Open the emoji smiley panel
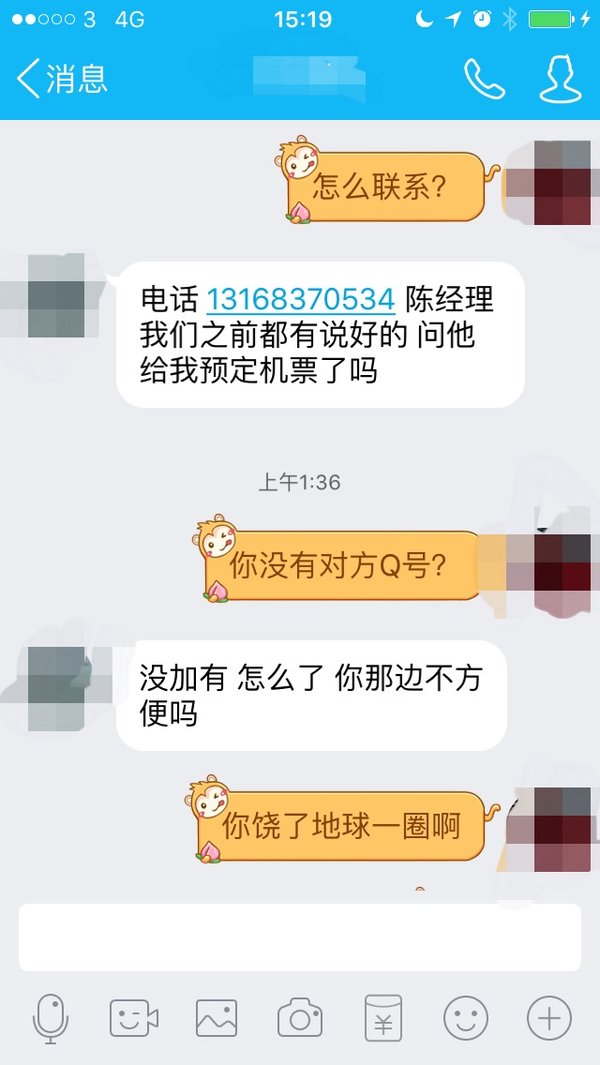600x1065 pixels. click(465, 1018)
